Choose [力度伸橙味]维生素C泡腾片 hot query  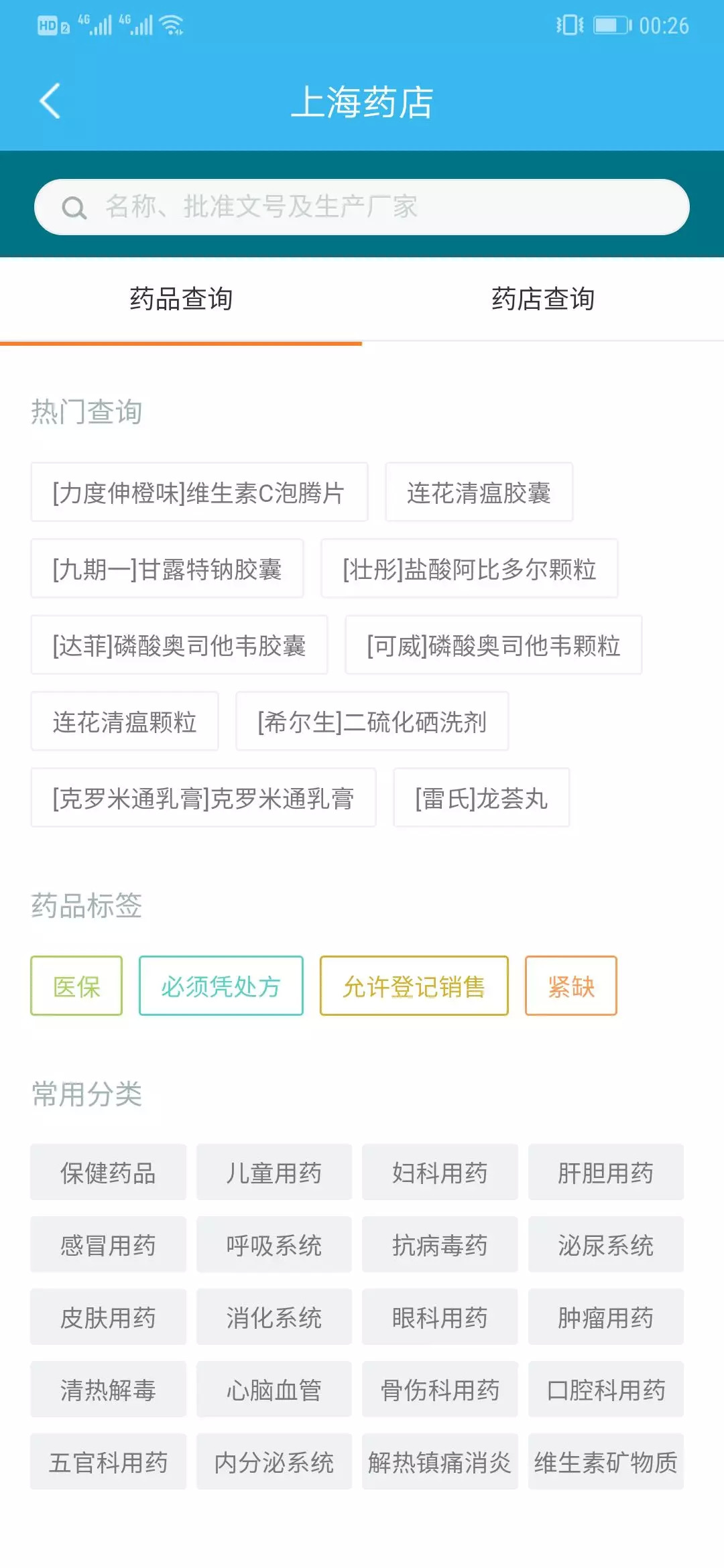pyautogui.click(x=199, y=493)
